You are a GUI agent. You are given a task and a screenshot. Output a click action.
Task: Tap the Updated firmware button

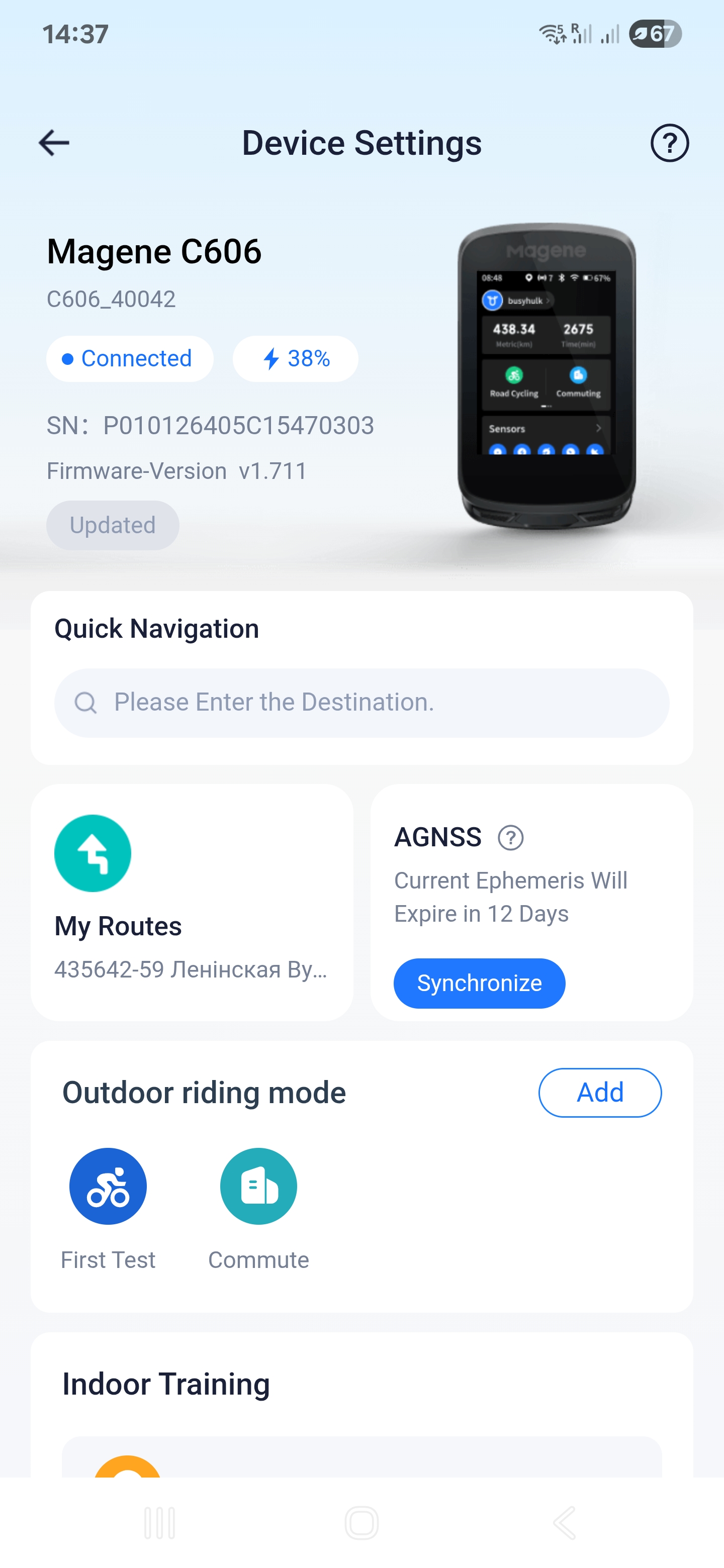click(113, 525)
